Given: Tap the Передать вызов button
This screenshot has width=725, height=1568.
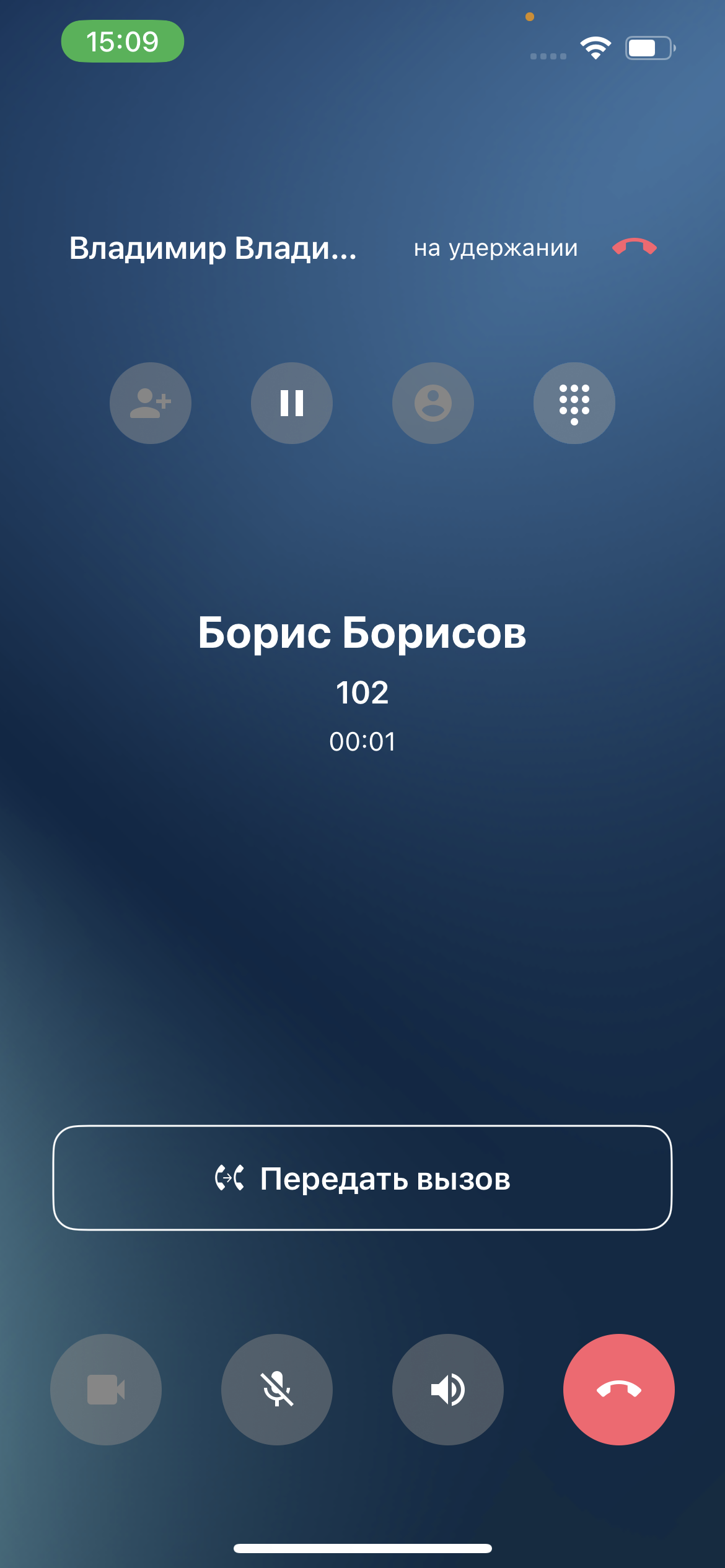Looking at the screenshot, I should pyautogui.click(x=362, y=1178).
